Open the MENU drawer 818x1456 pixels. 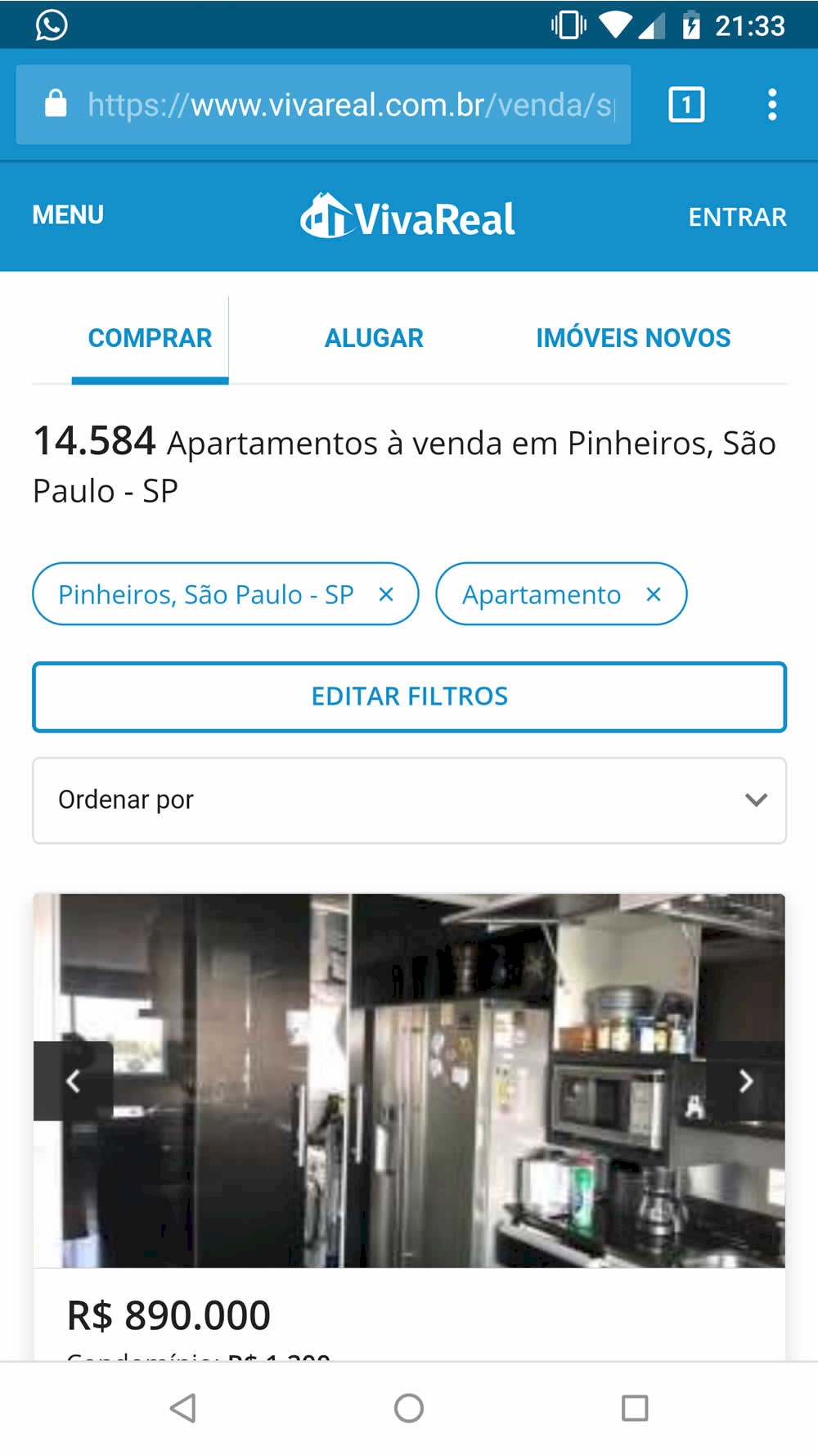[x=68, y=215]
